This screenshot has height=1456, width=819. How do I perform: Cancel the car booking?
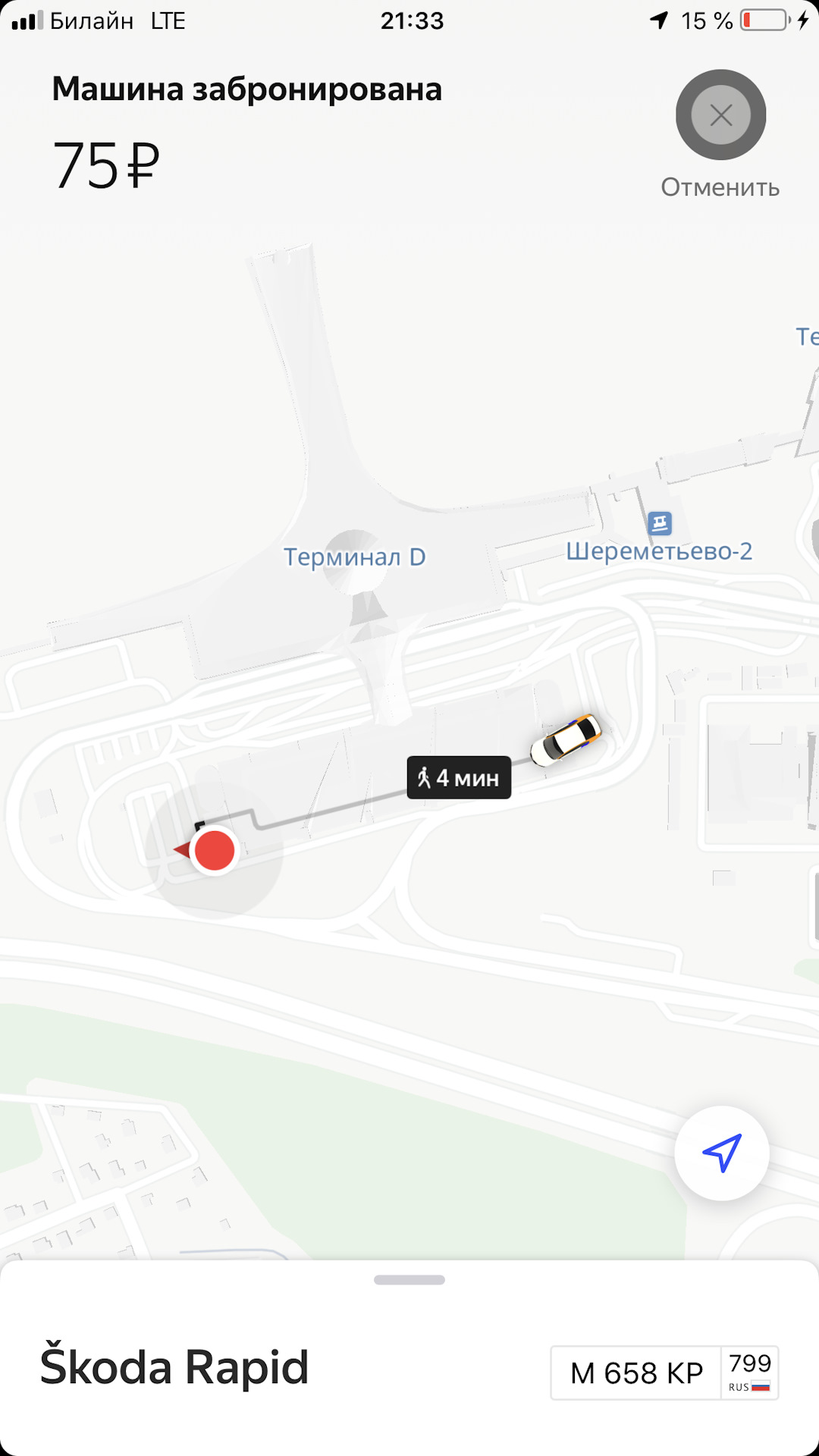click(720, 115)
